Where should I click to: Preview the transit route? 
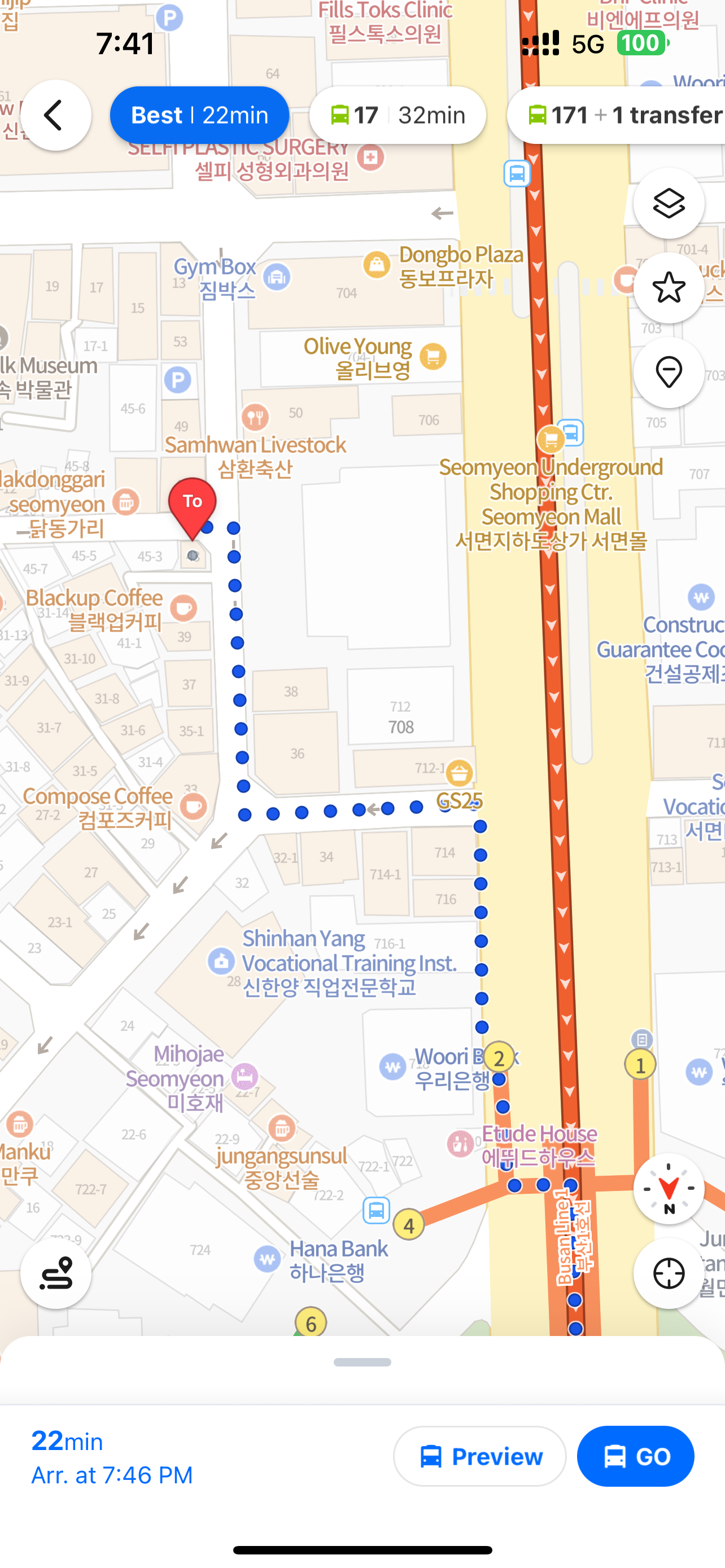click(x=479, y=1456)
